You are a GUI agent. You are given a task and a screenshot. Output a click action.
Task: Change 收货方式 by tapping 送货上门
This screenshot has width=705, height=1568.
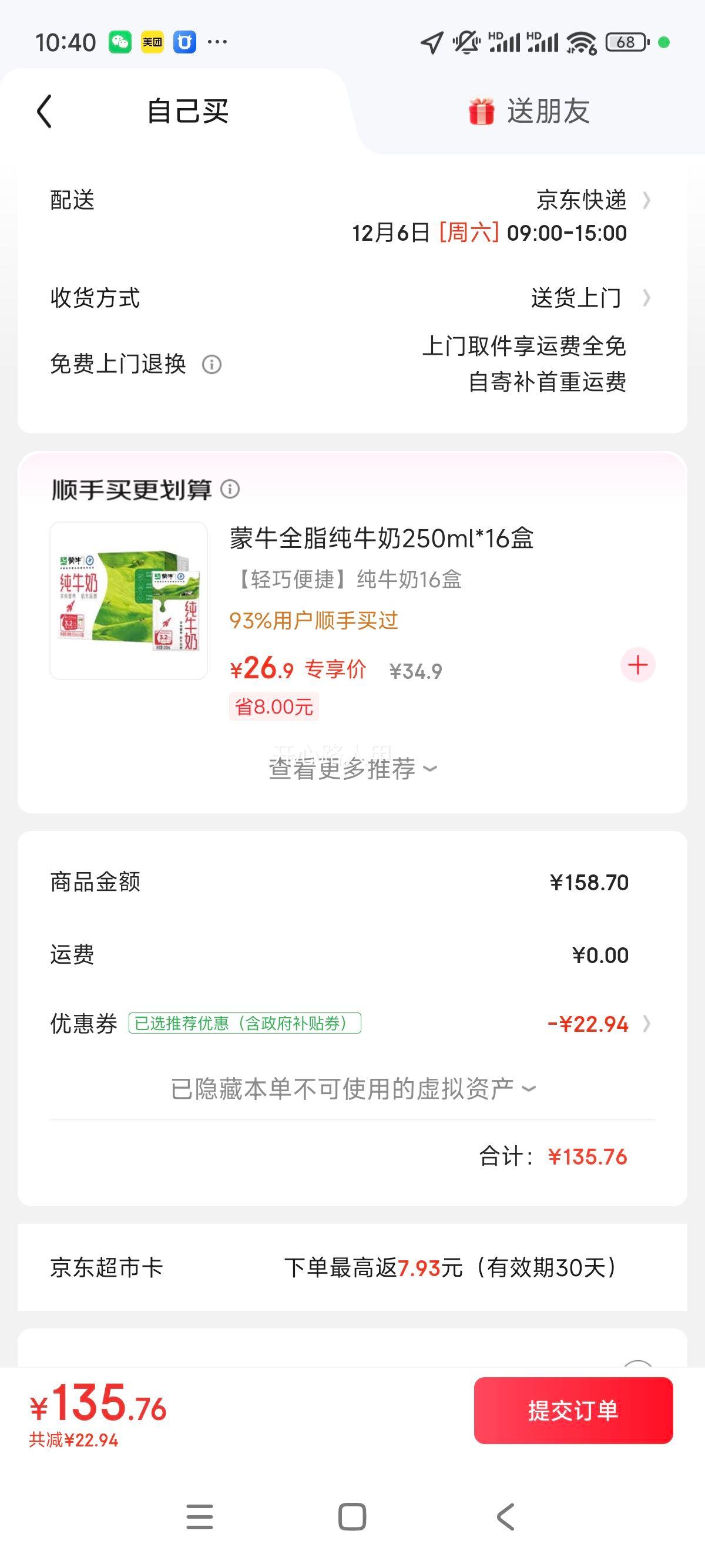(574, 298)
